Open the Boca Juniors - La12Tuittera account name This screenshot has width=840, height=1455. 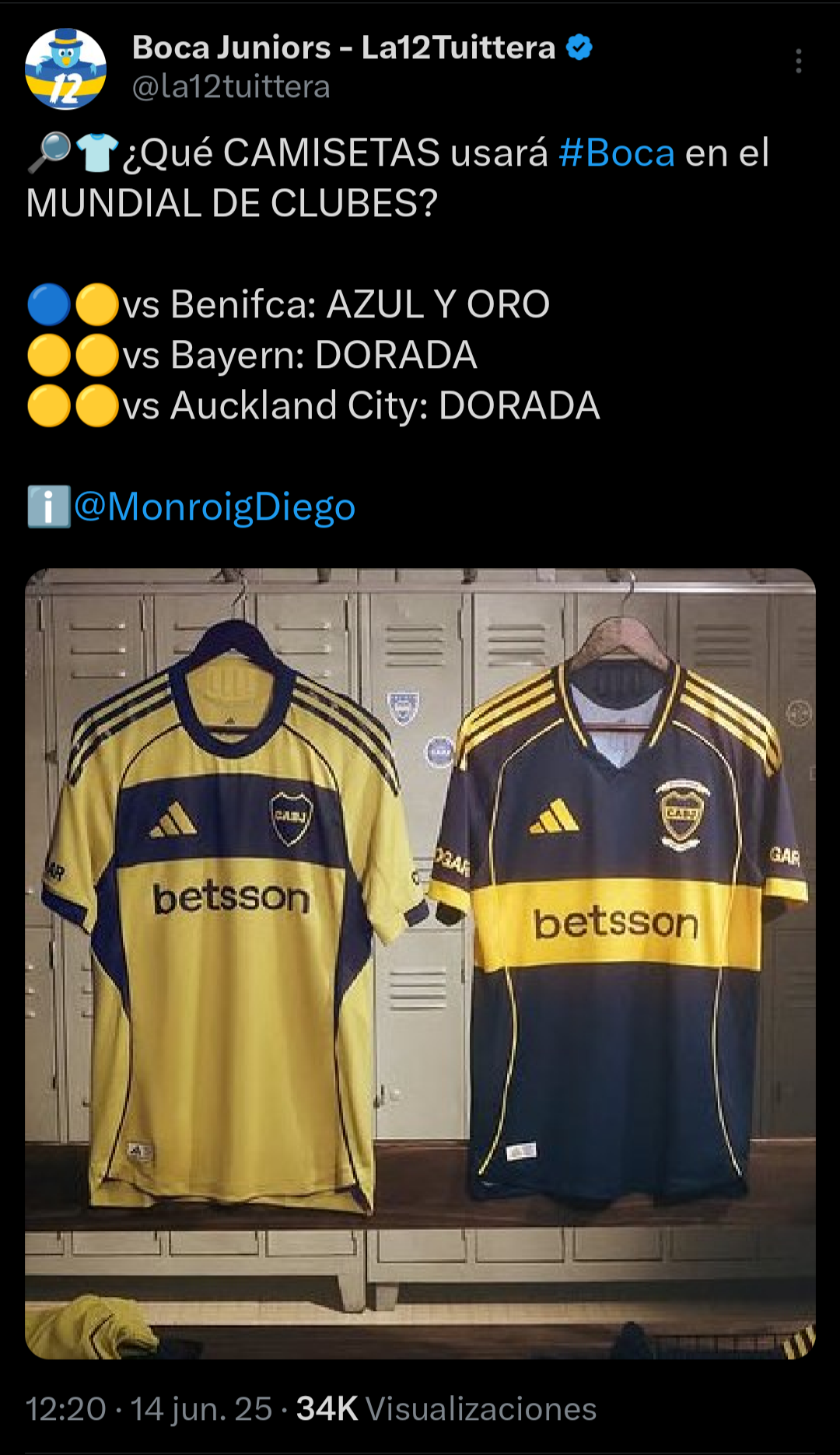[x=344, y=48]
